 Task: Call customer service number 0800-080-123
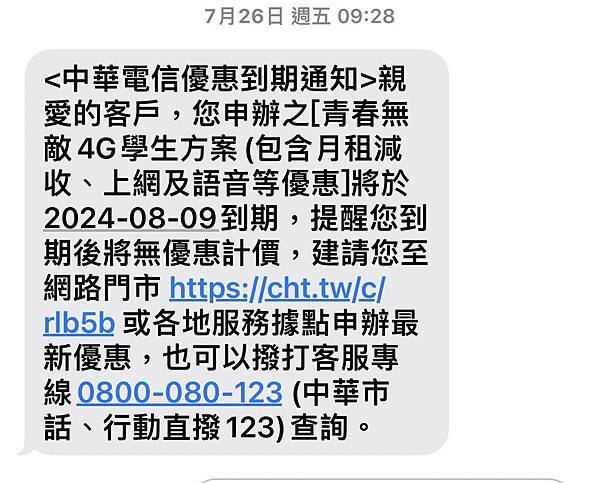(x=182, y=392)
